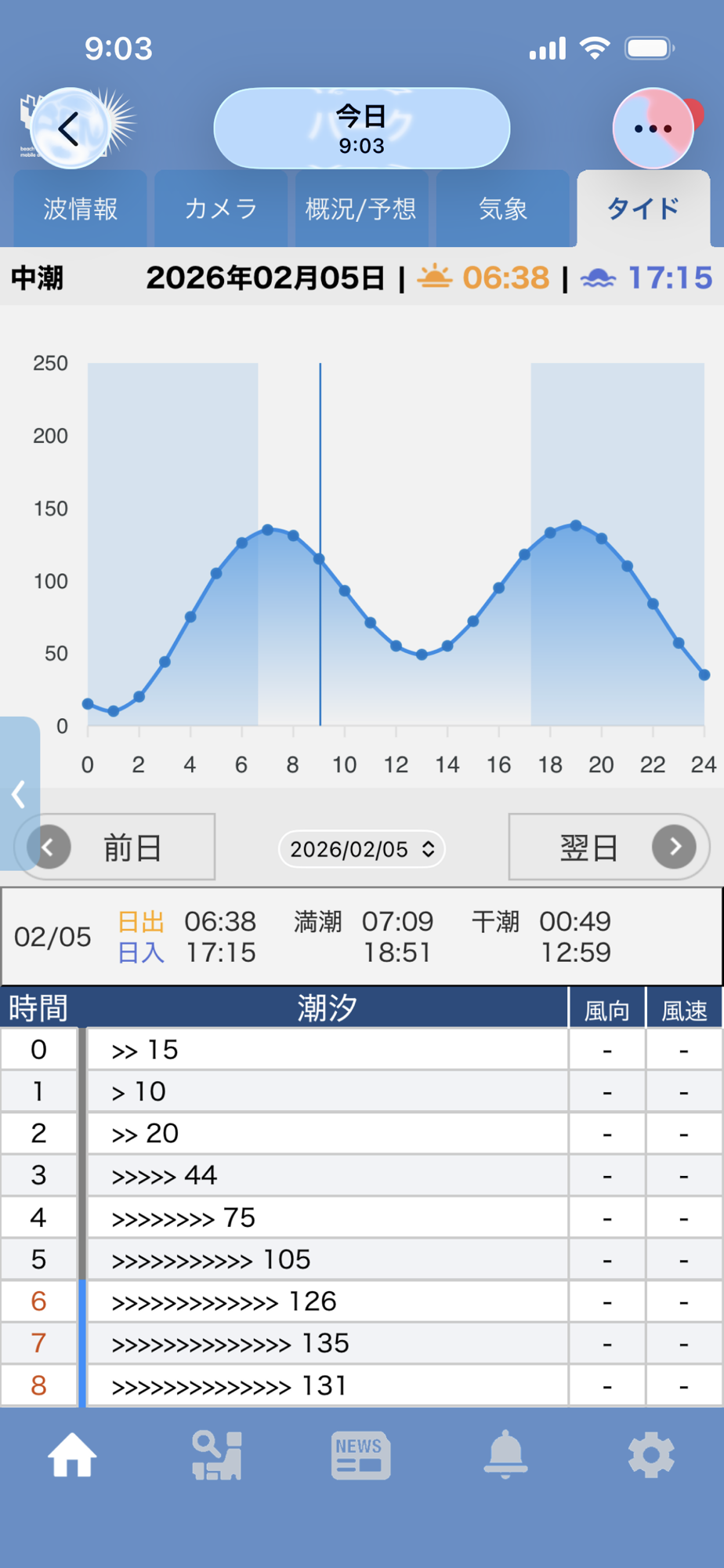The height and width of the screenshot is (1568, 724).
Task: Open settings gear
Action: coord(651,1456)
